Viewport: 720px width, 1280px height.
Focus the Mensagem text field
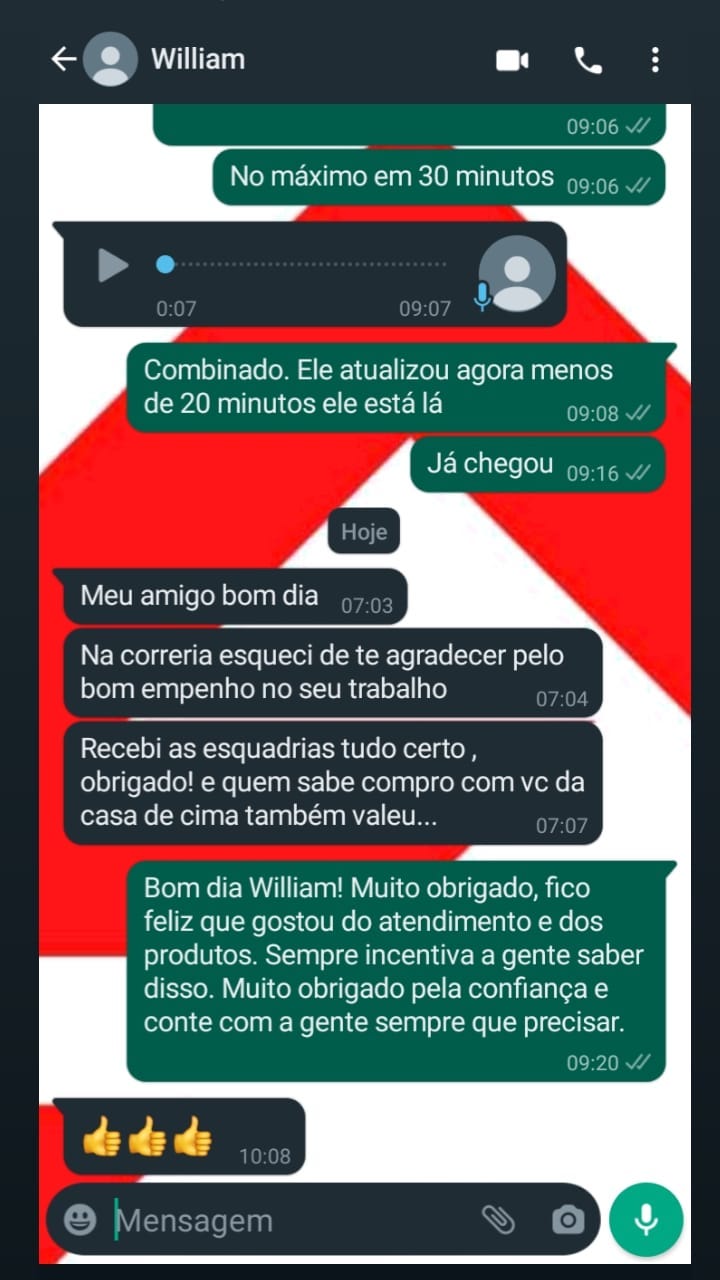coord(290,1220)
